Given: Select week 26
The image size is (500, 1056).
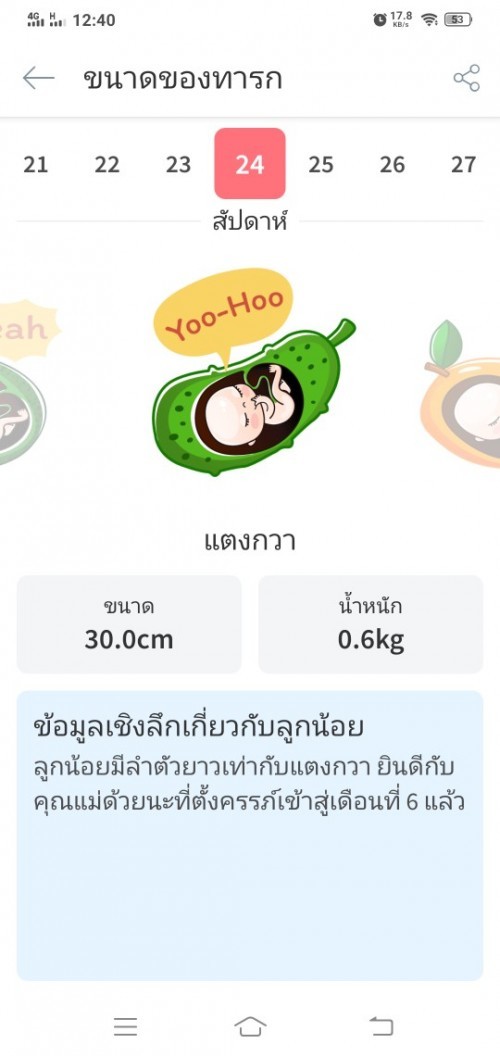Looking at the screenshot, I should [x=392, y=164].
